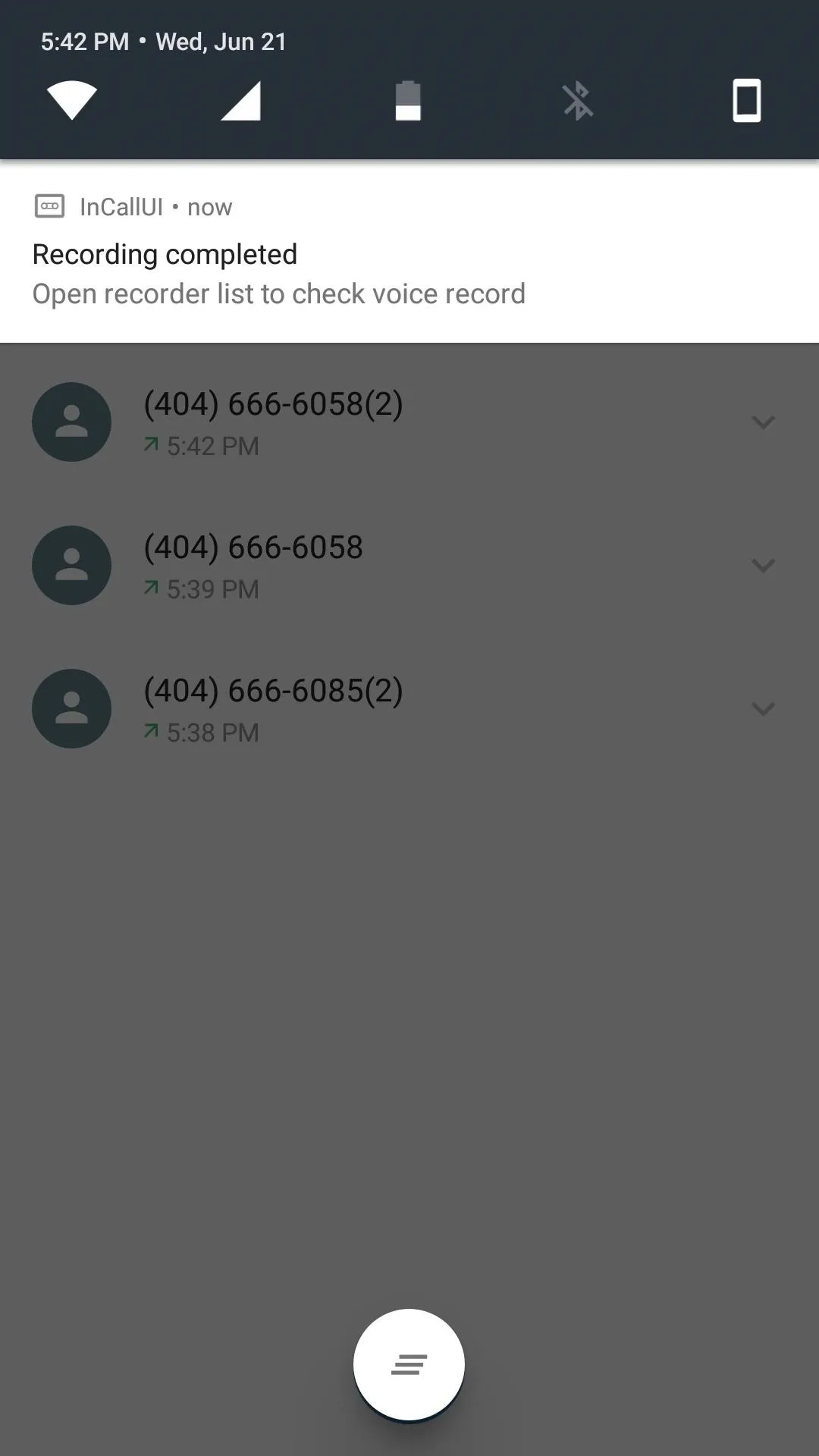Image resolution: width=819 pixels, height=1456 pixels.
Task: Open the battery quick setting
Action: [408, 101]
